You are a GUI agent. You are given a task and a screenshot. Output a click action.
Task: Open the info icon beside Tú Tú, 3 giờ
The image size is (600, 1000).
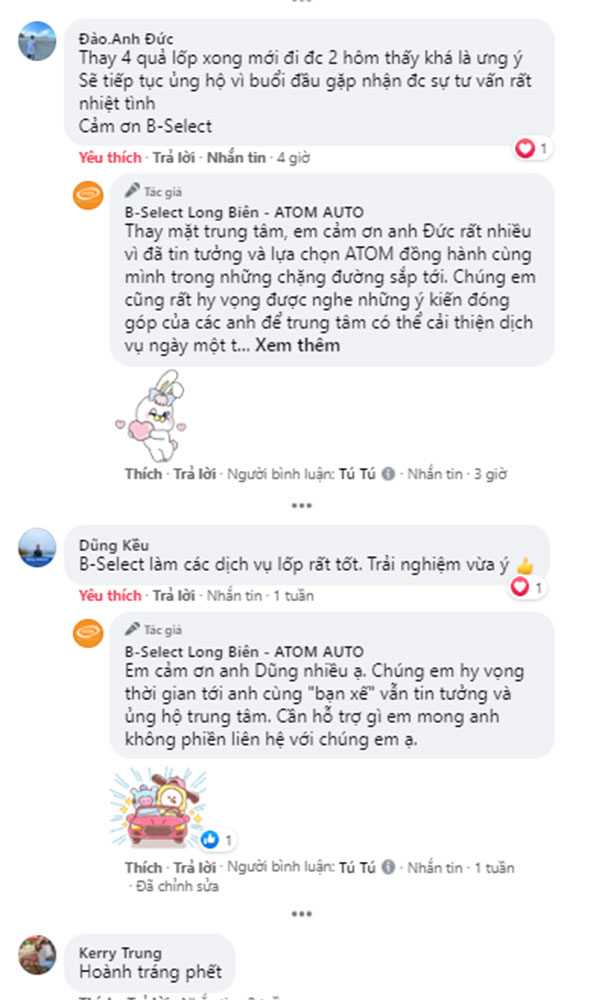[388, 474]
